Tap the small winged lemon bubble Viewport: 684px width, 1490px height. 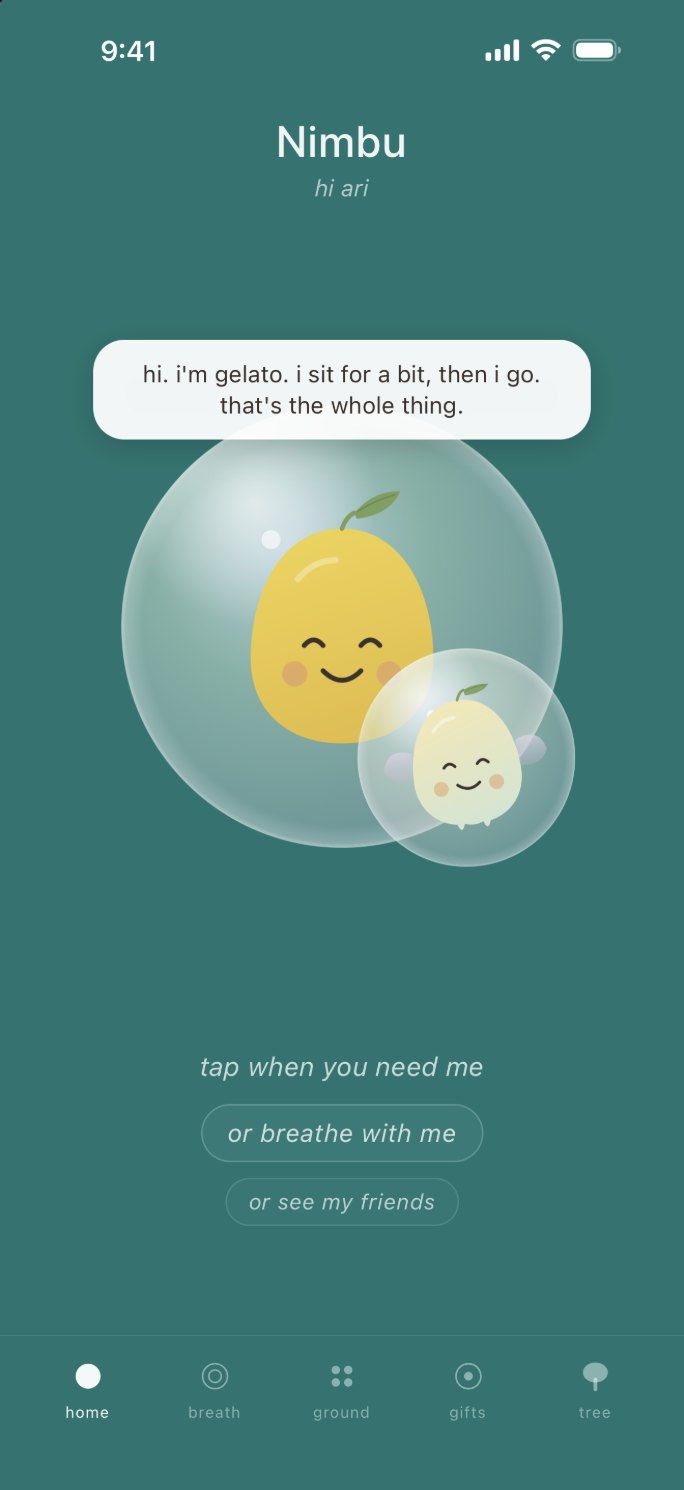click(466, 757)
